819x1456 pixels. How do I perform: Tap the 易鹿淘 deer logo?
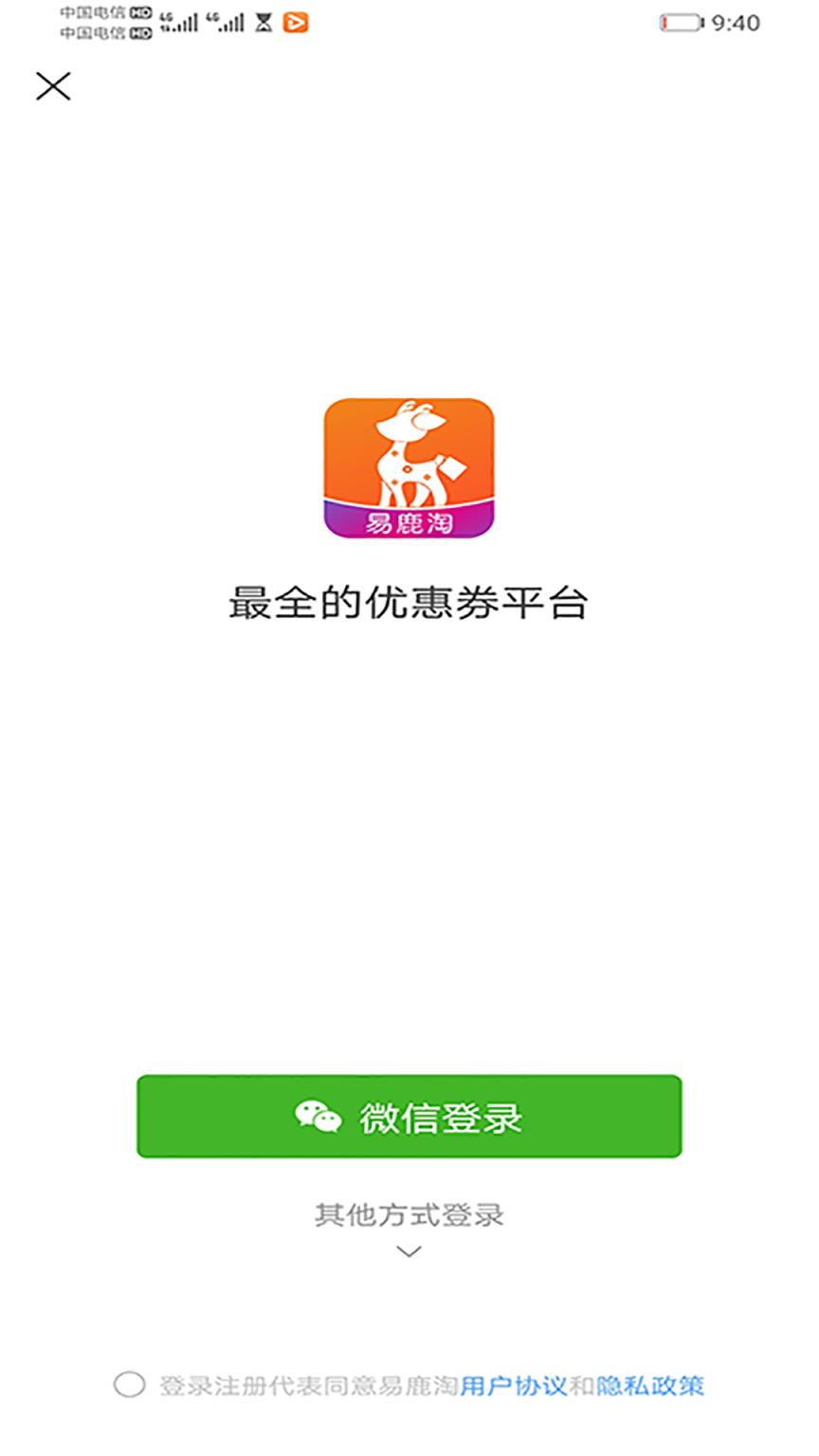click(409, 468)
